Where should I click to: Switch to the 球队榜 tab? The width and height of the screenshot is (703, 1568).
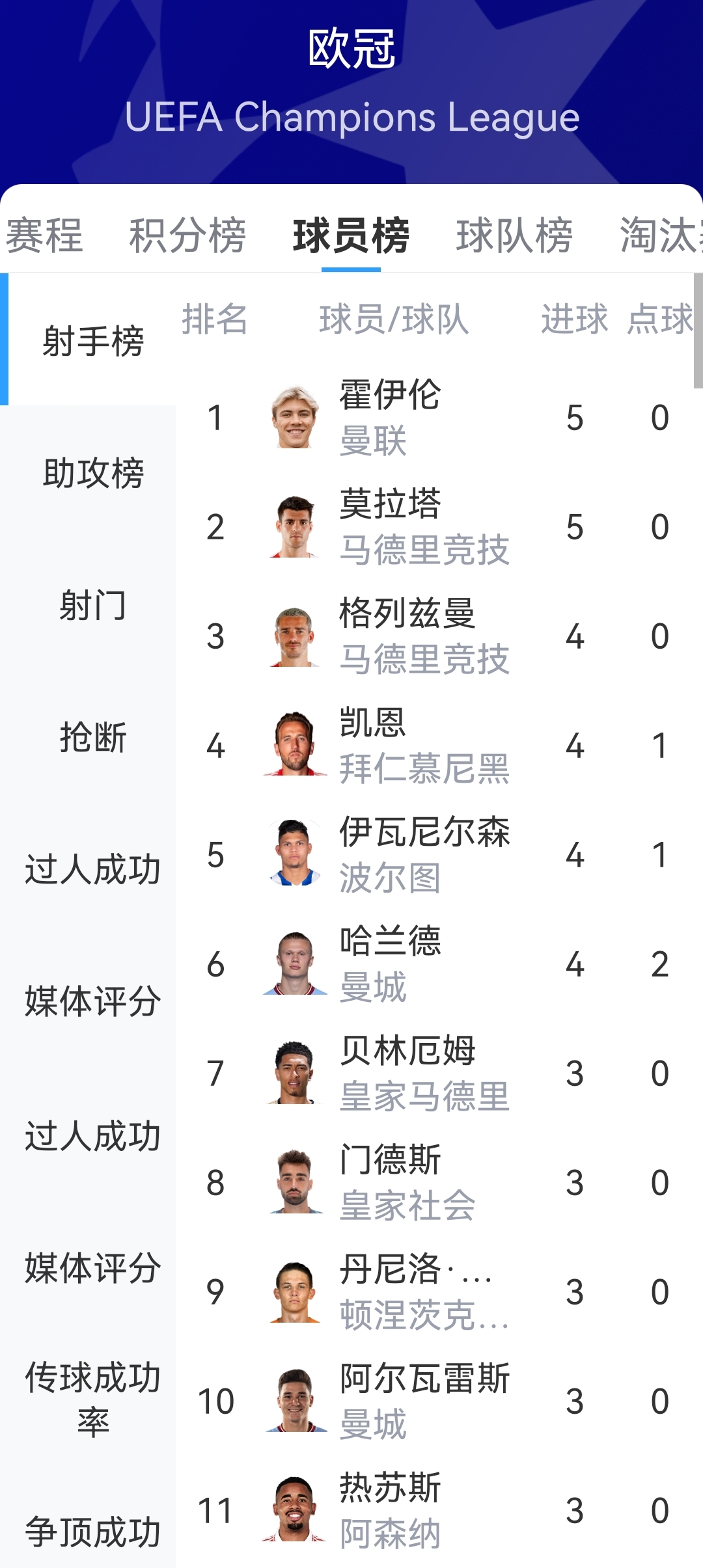(x=514, y=235)
